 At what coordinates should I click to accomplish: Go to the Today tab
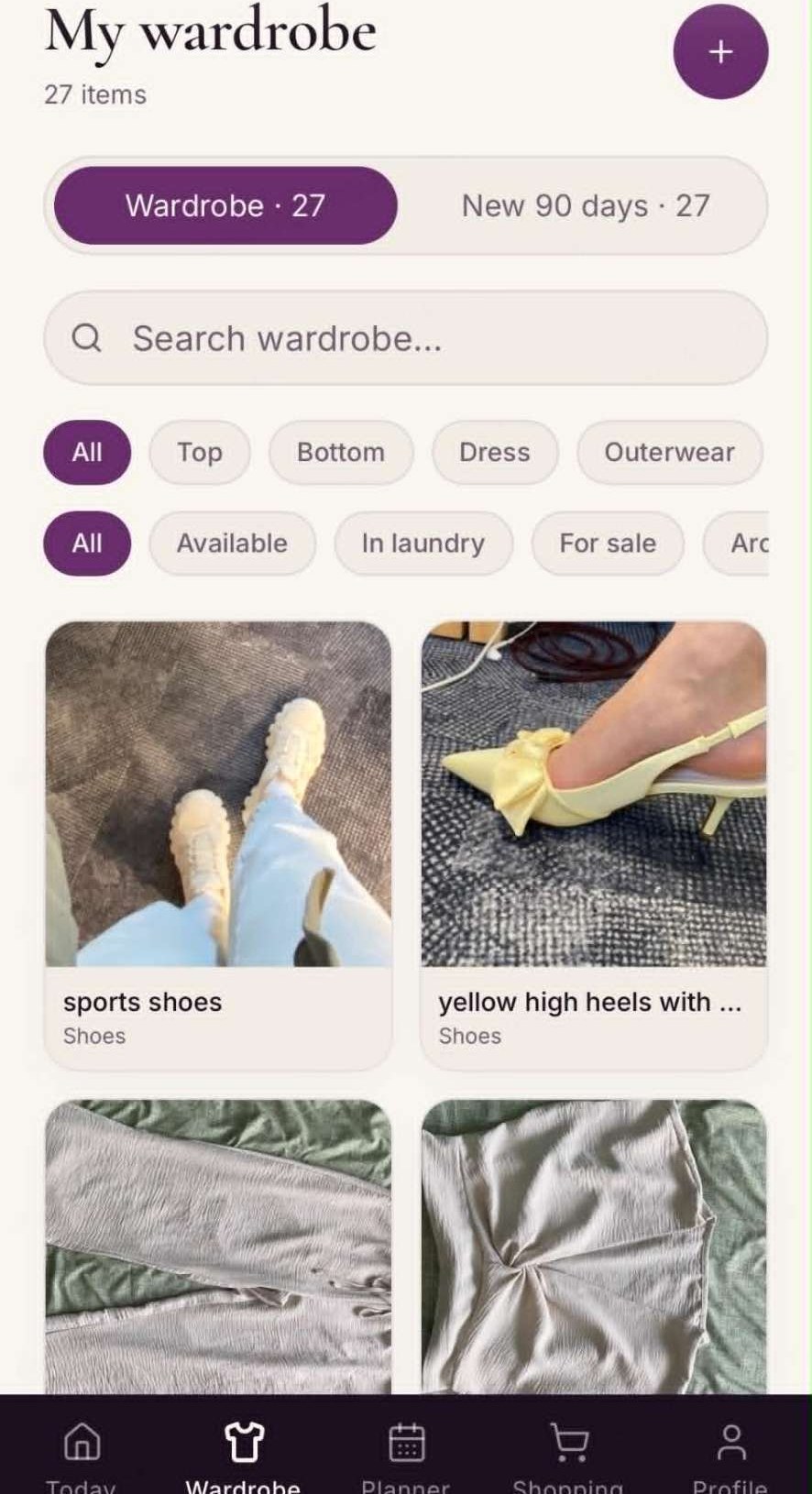pos(82,1456)
